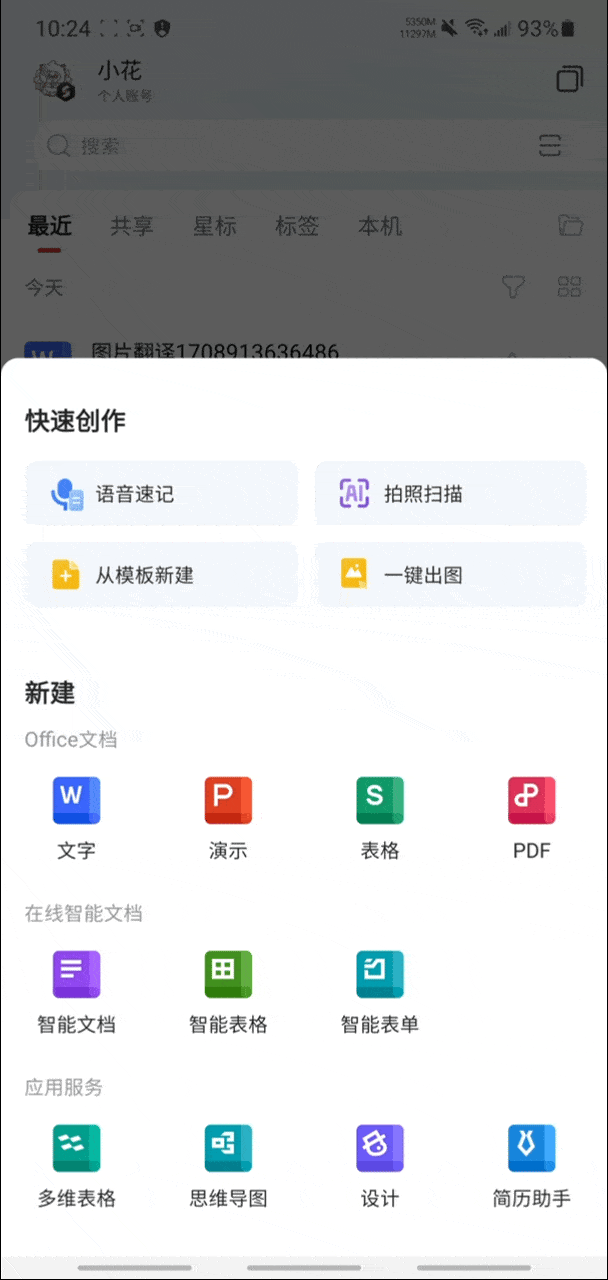This screenshot has width=608, height=1280.
Task: Open 拍照扫描 photo scan
Action: [450, 494]
